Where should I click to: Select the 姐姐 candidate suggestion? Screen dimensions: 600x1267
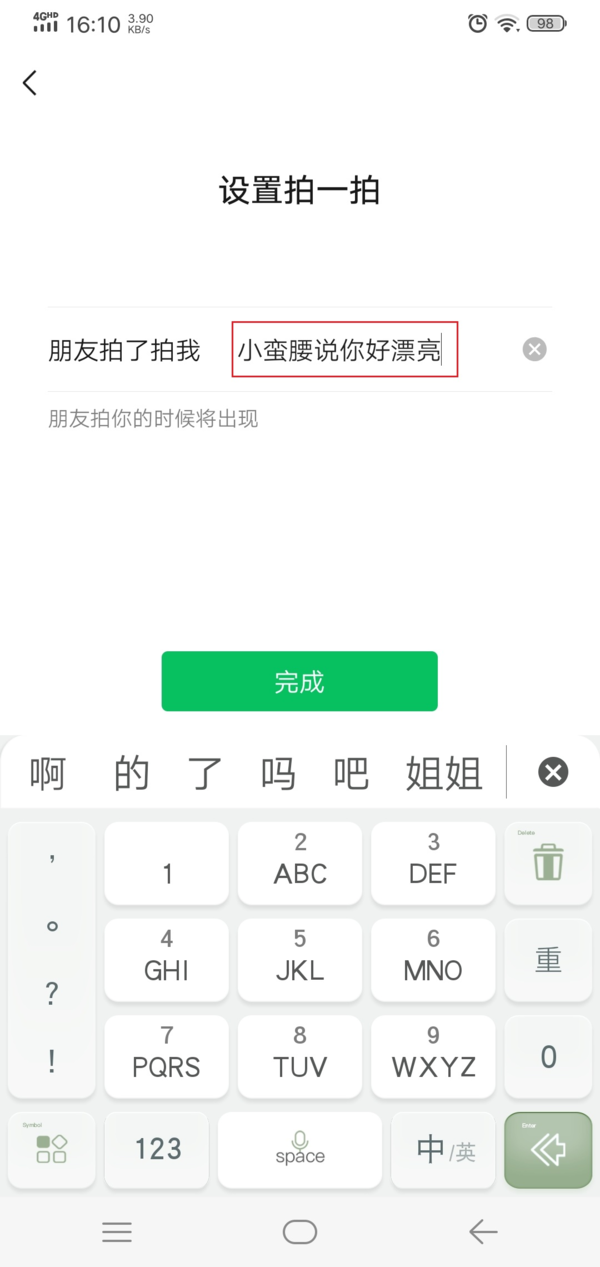(443, 773)
